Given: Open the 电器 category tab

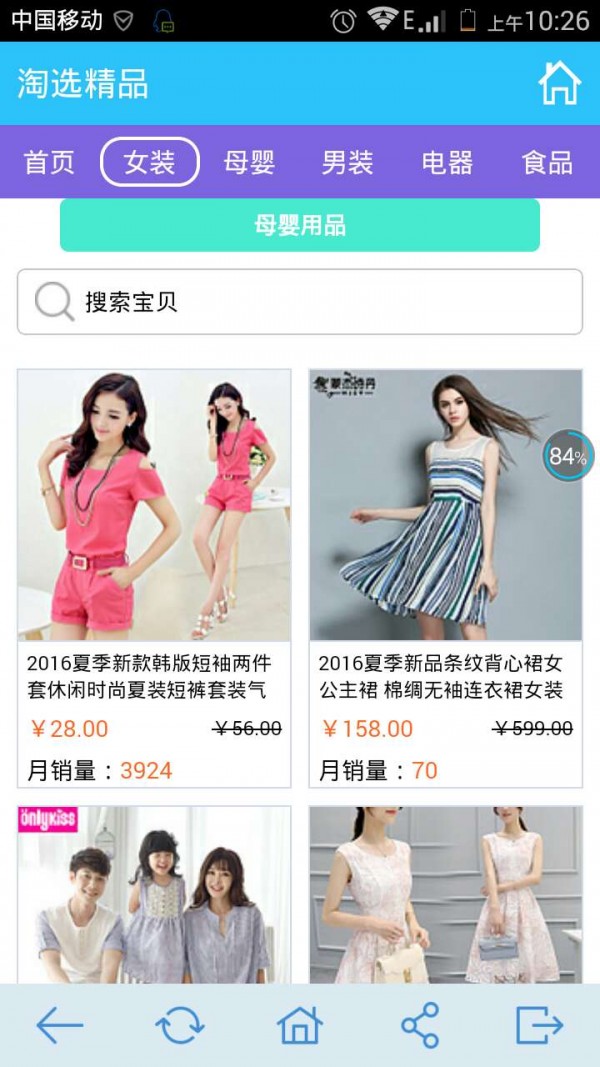Looking at the screenshot, I should point(447,162).
